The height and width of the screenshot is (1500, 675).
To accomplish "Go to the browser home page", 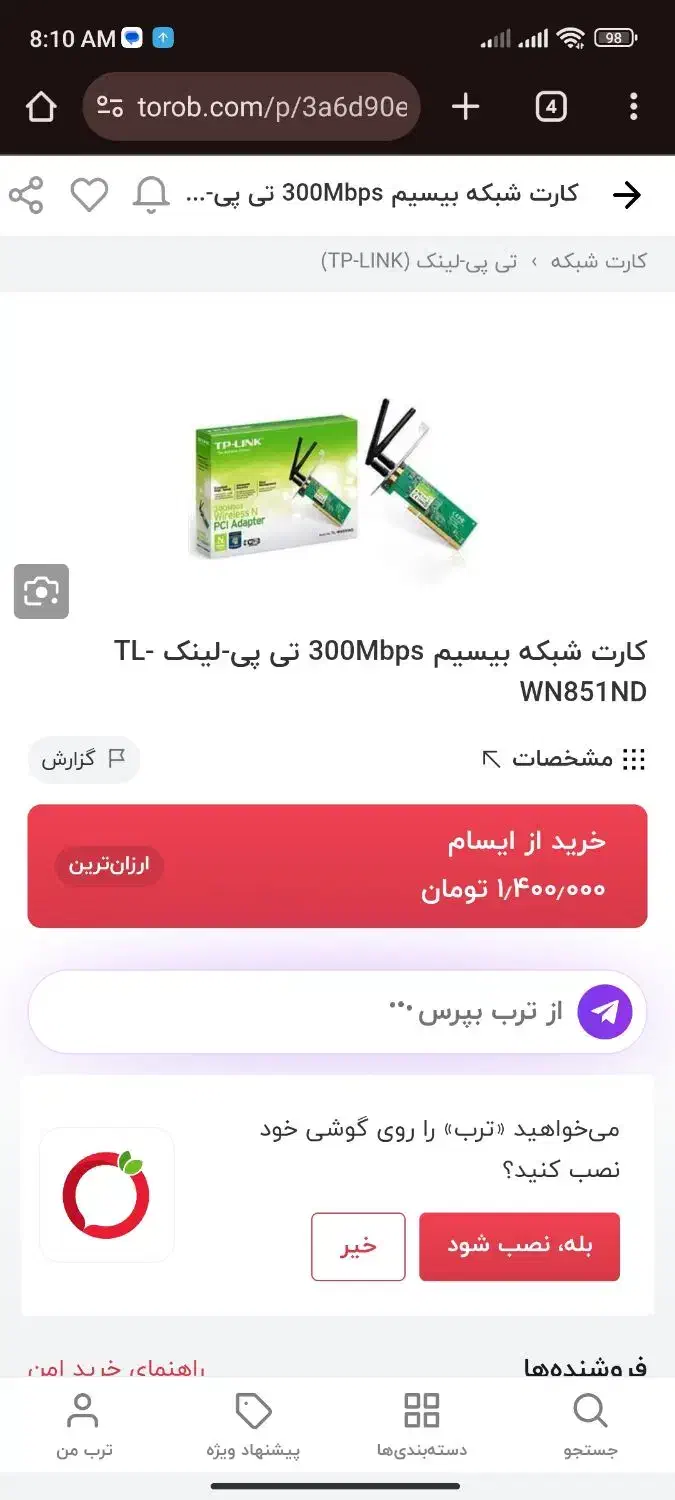I will pyautogui.click(x=41, y=107).
